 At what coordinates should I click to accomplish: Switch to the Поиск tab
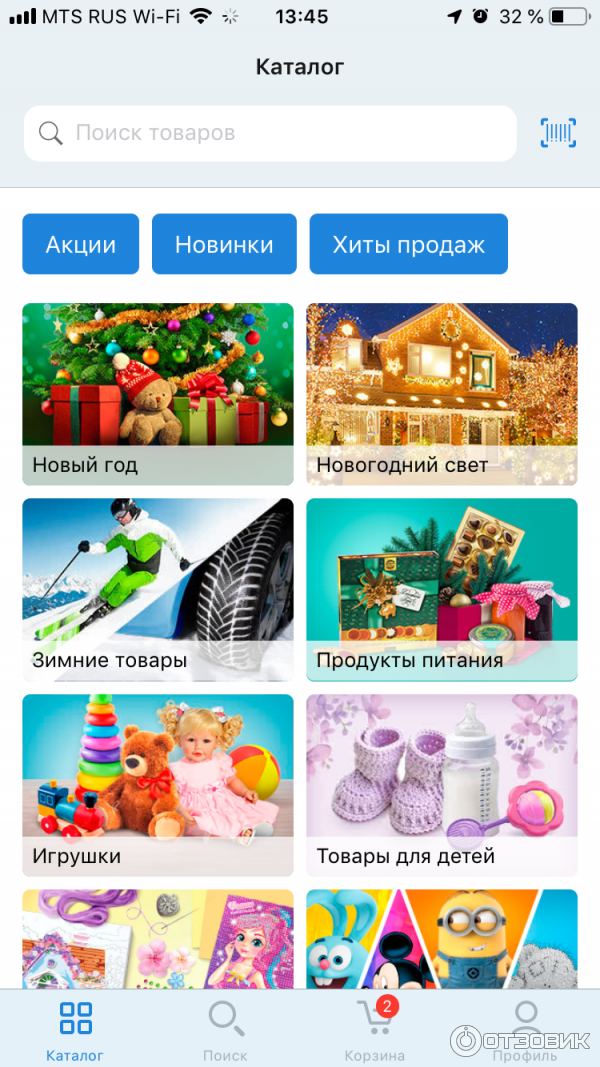click(225, 1030)
